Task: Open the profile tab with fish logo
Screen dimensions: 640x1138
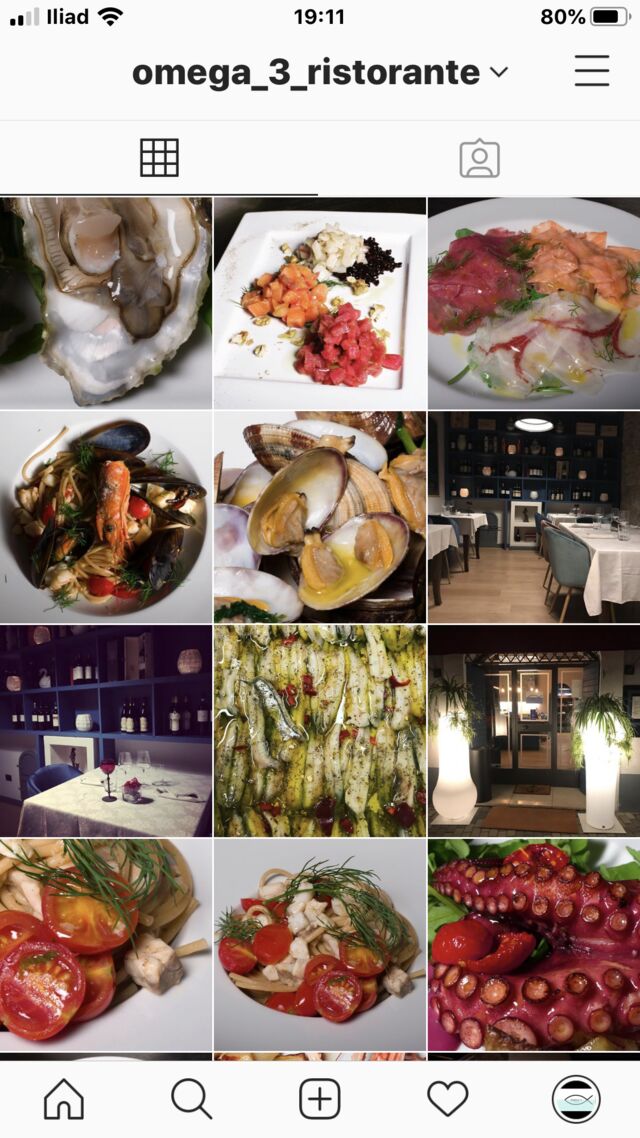Action: point(576,1099)
